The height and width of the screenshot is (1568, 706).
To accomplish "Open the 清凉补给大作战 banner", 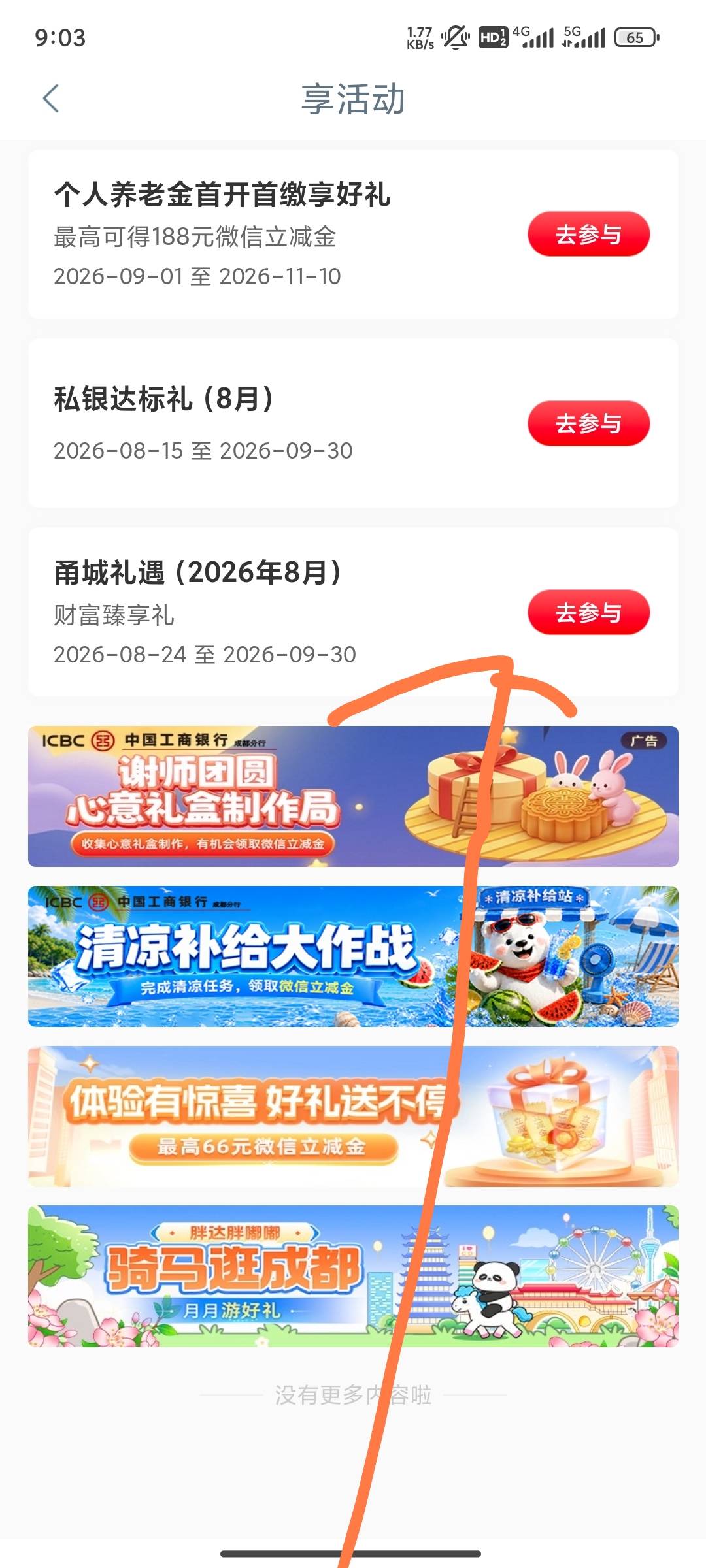I will pyautogui.click(x=353, y=956).
